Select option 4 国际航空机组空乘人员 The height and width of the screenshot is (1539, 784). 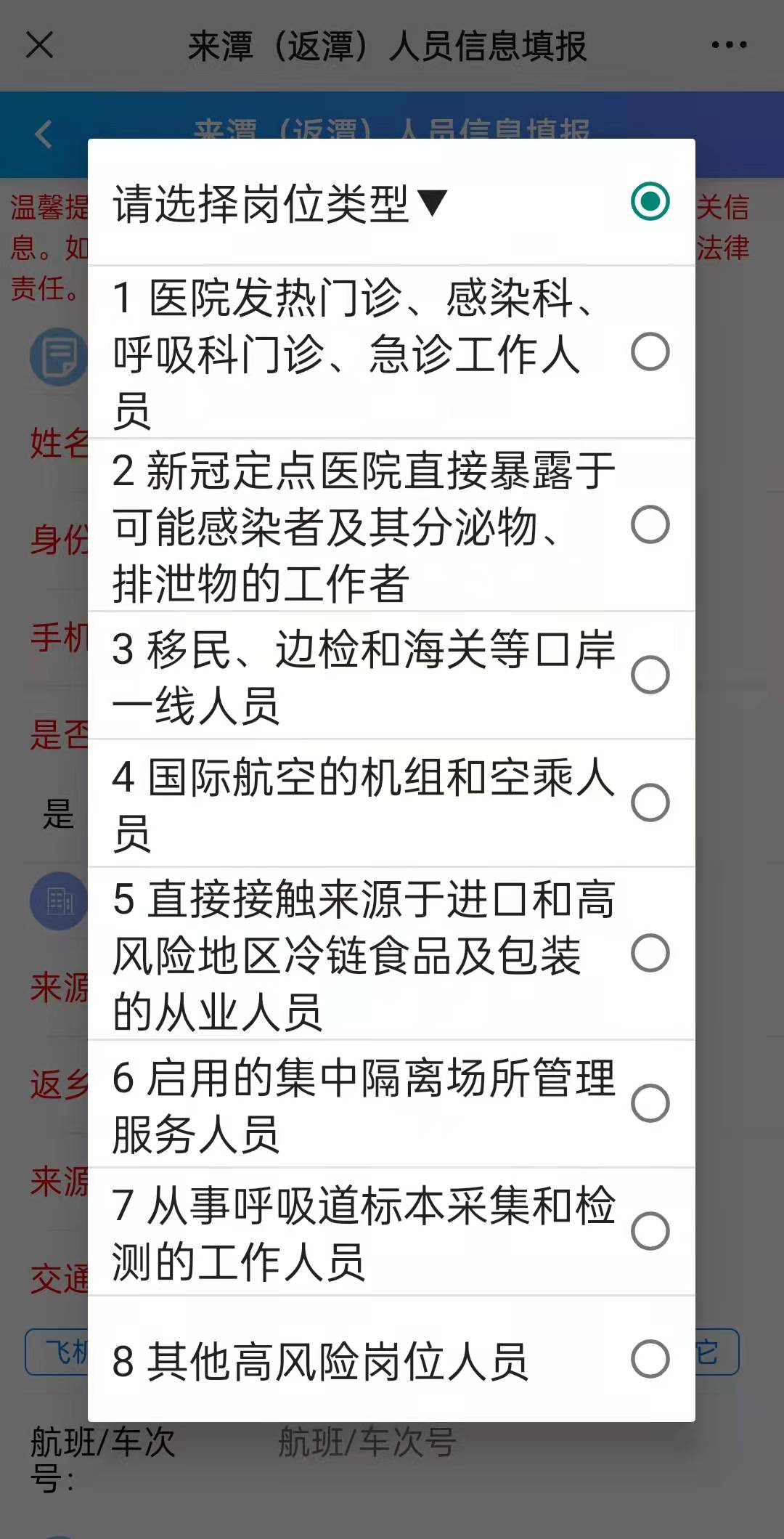coord(650,805)
